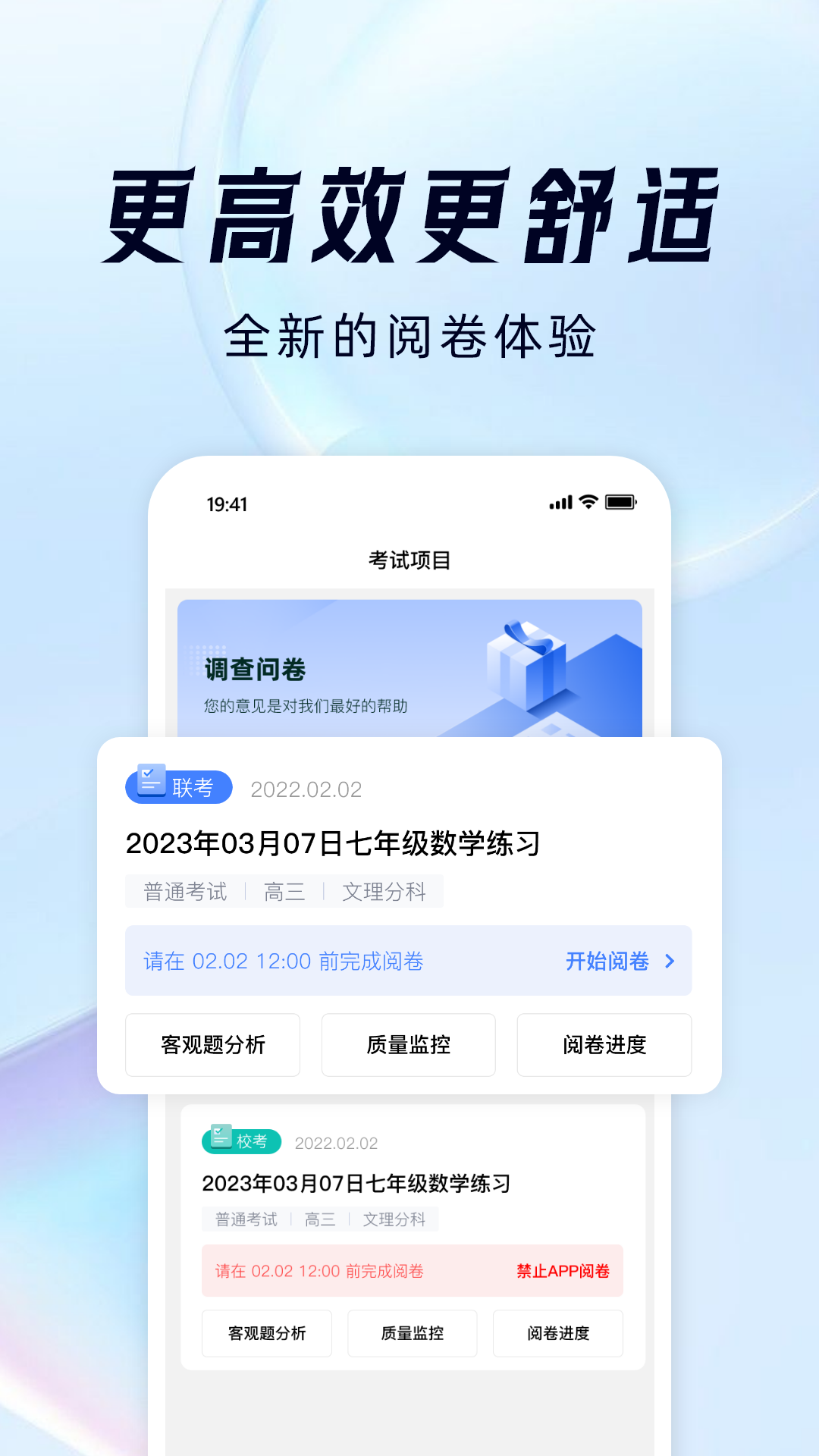The width and height of the screenshot is (819, 1456).
Task: Click the deadline banner 请在 02.02 12:00 前完成阅卷
Action: tap(282, 962)
